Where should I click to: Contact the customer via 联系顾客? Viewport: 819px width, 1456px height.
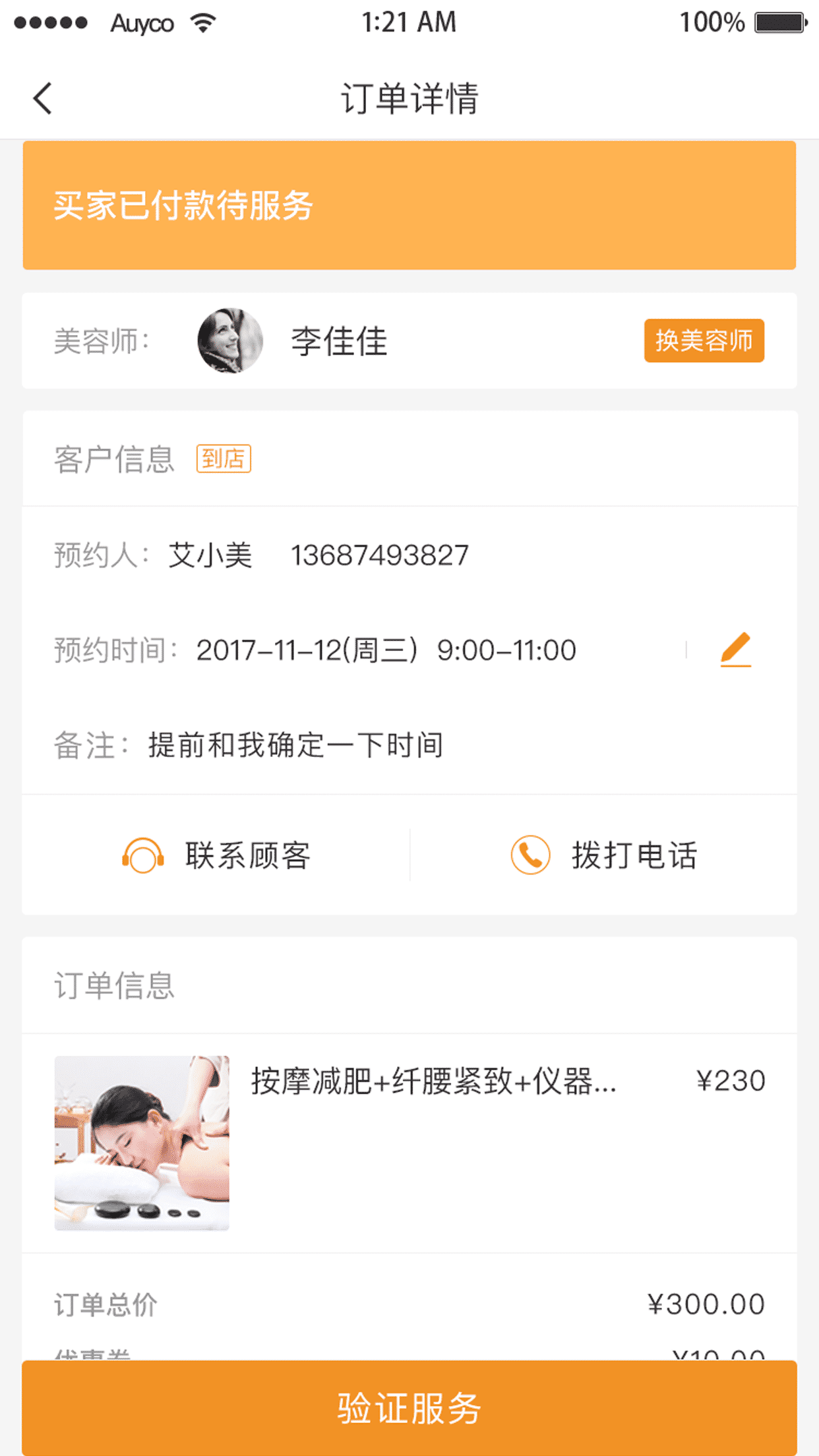click(x=216, y=855)
